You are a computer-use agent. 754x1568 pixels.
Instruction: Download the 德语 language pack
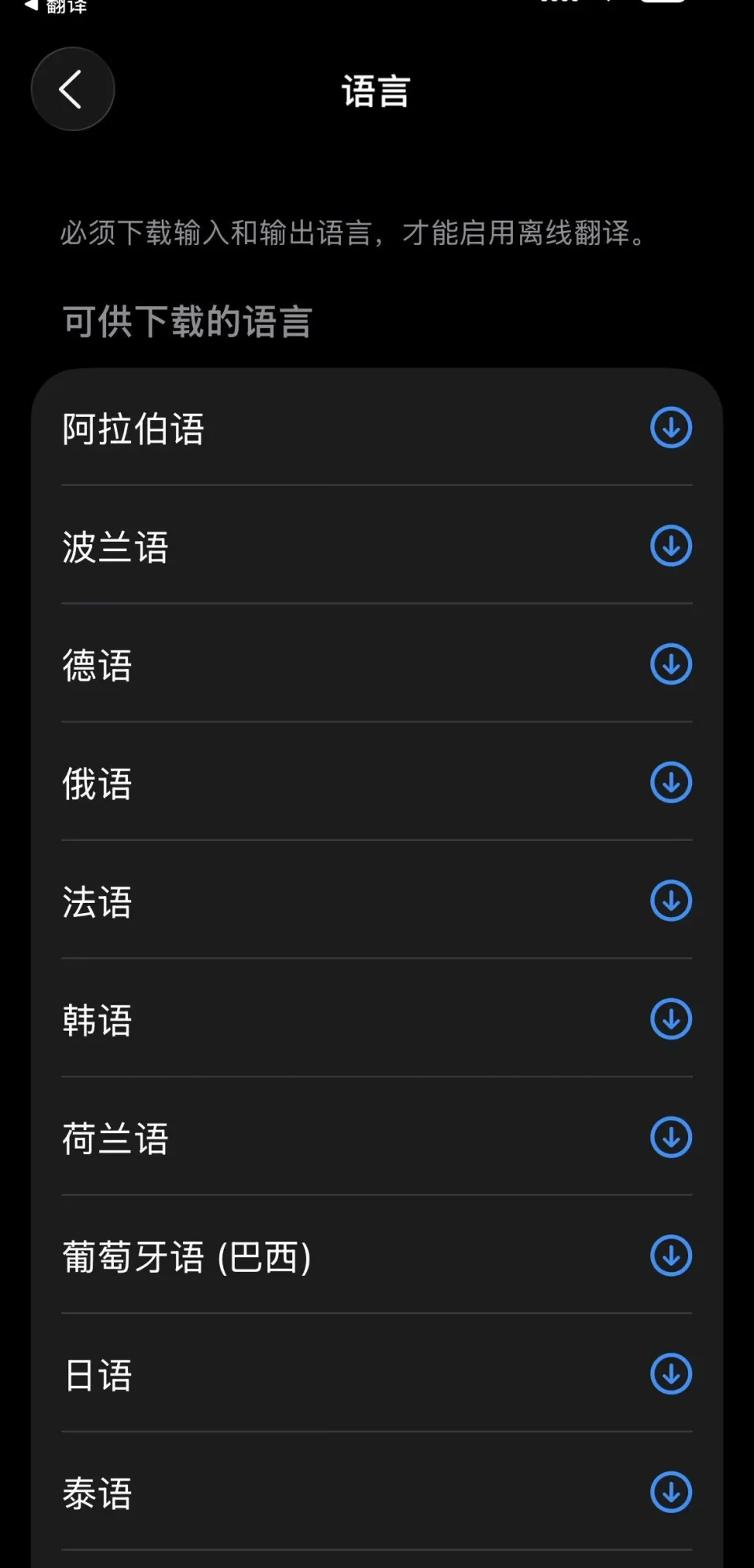click(x=671, y=664)
